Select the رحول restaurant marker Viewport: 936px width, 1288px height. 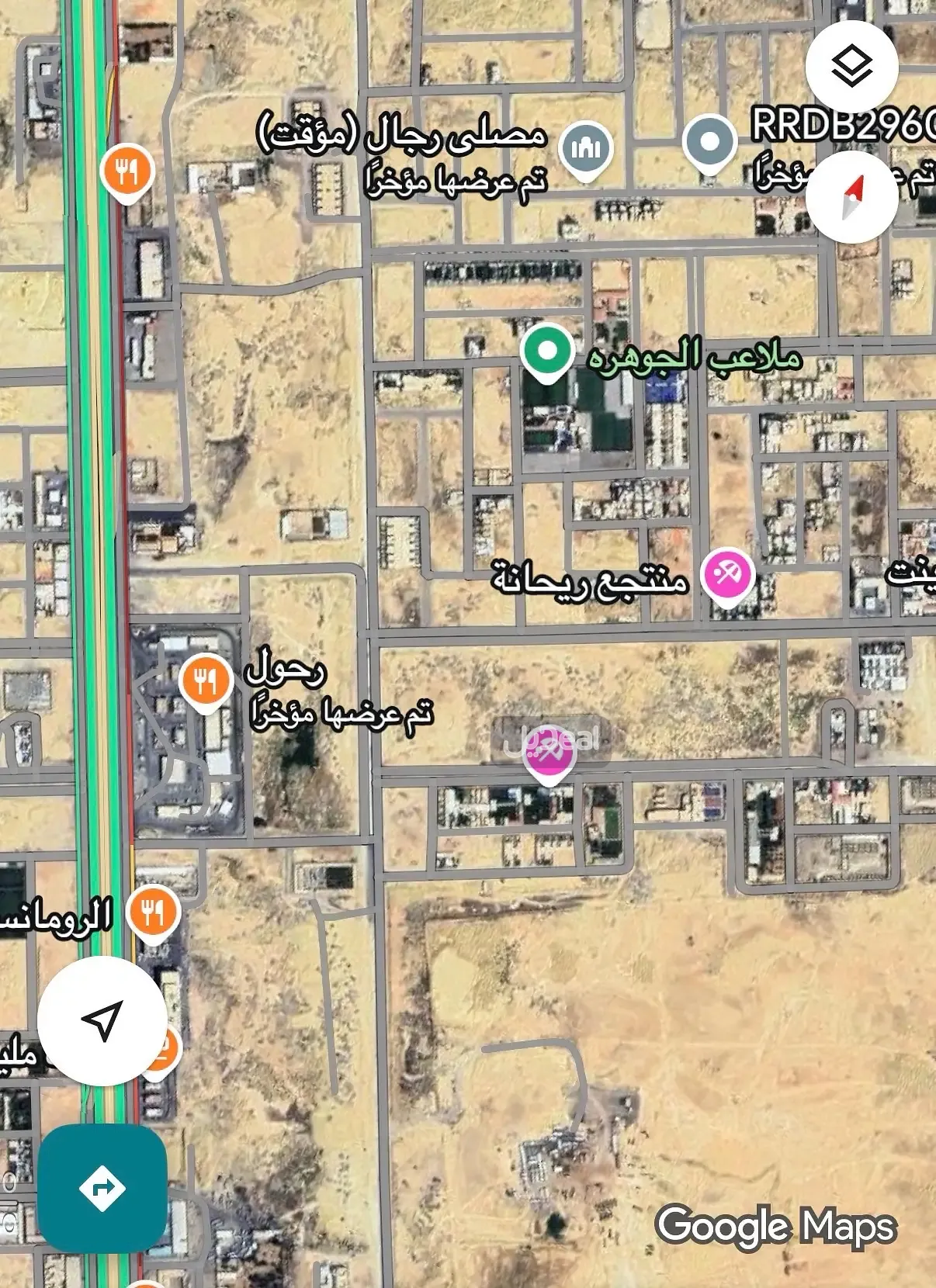pos(205,680)
